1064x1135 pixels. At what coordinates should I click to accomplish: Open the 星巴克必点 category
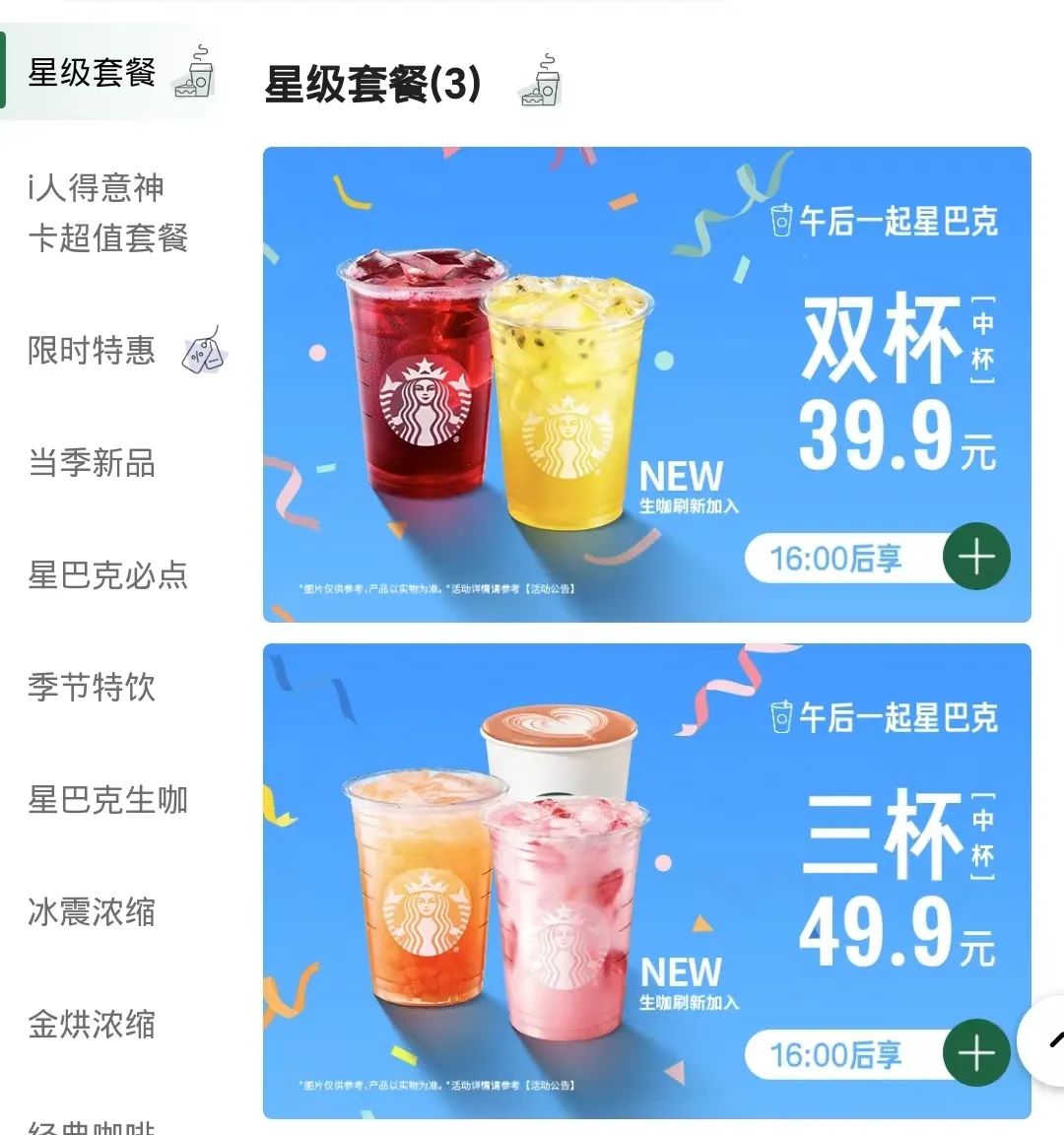coord(108,575)
